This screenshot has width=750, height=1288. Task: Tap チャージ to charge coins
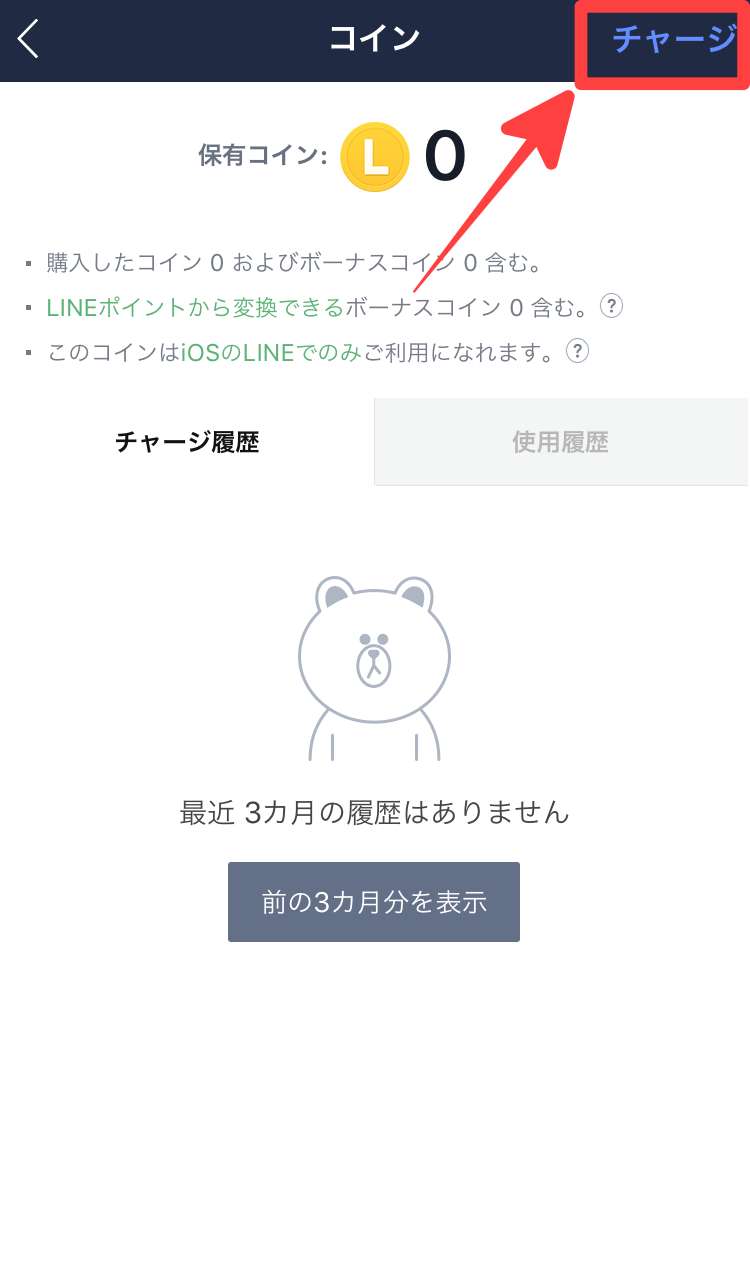(670, 40)
